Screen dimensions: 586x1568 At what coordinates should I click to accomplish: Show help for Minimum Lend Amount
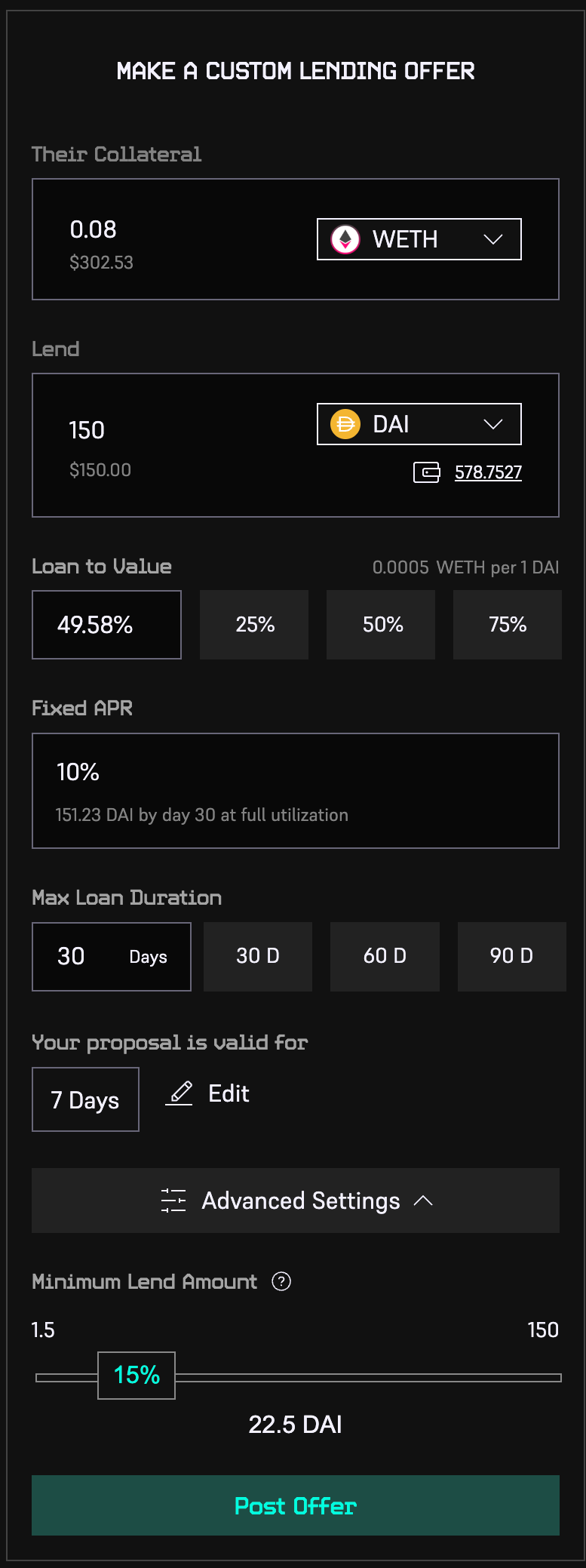tap(281, 1281)
